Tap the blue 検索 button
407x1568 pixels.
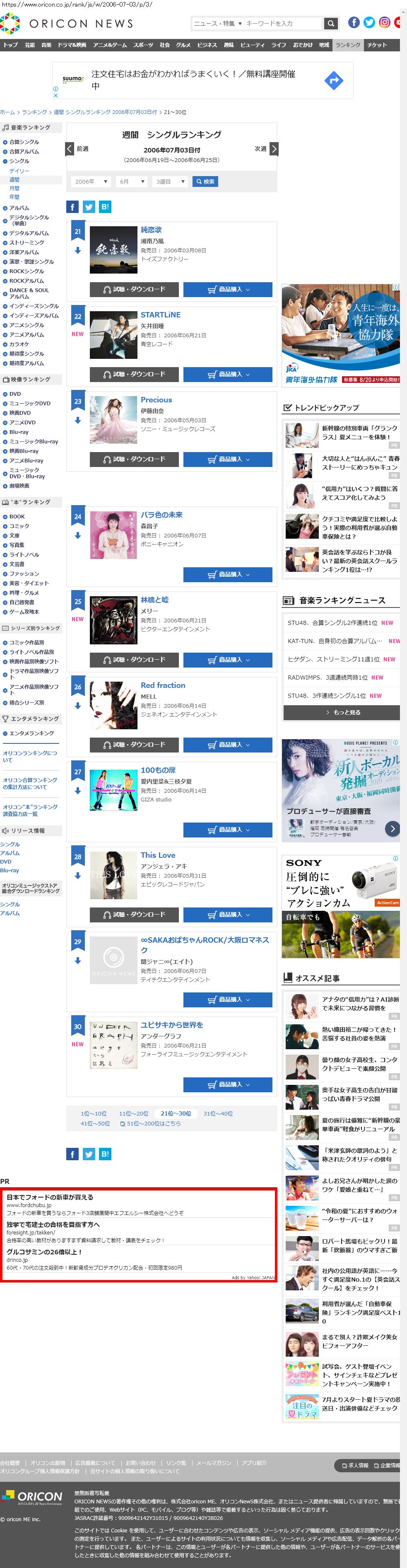[x=205, y=181]
